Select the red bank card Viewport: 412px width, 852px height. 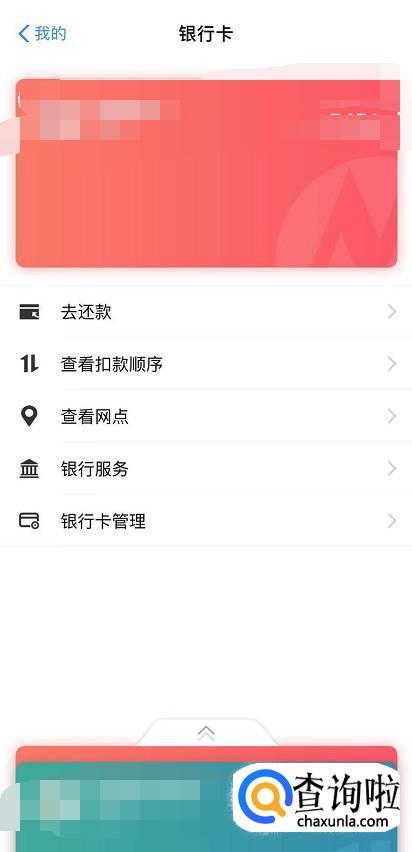pyautogui.click(x=206, y=173)
